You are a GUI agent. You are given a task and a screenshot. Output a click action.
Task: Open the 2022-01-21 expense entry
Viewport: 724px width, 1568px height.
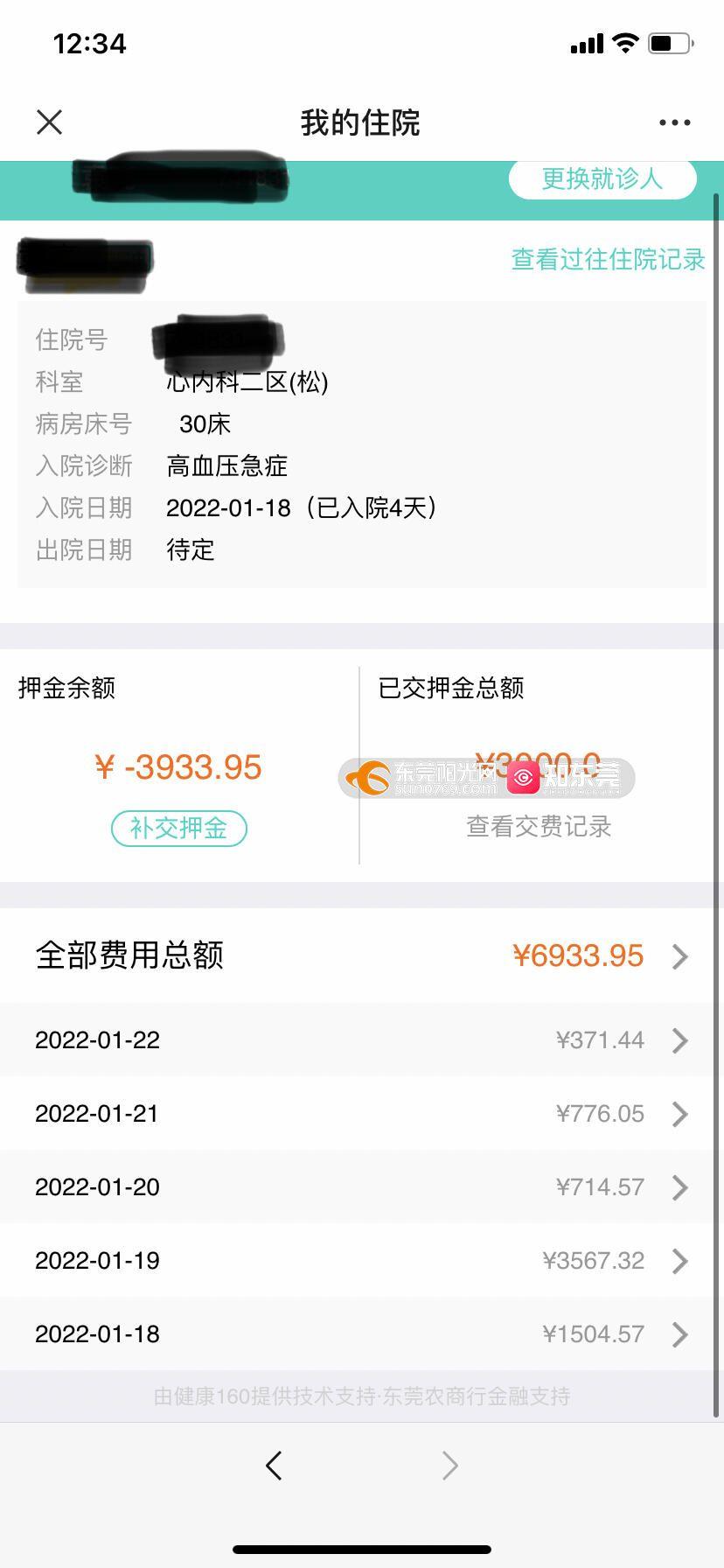(362, 1113)
